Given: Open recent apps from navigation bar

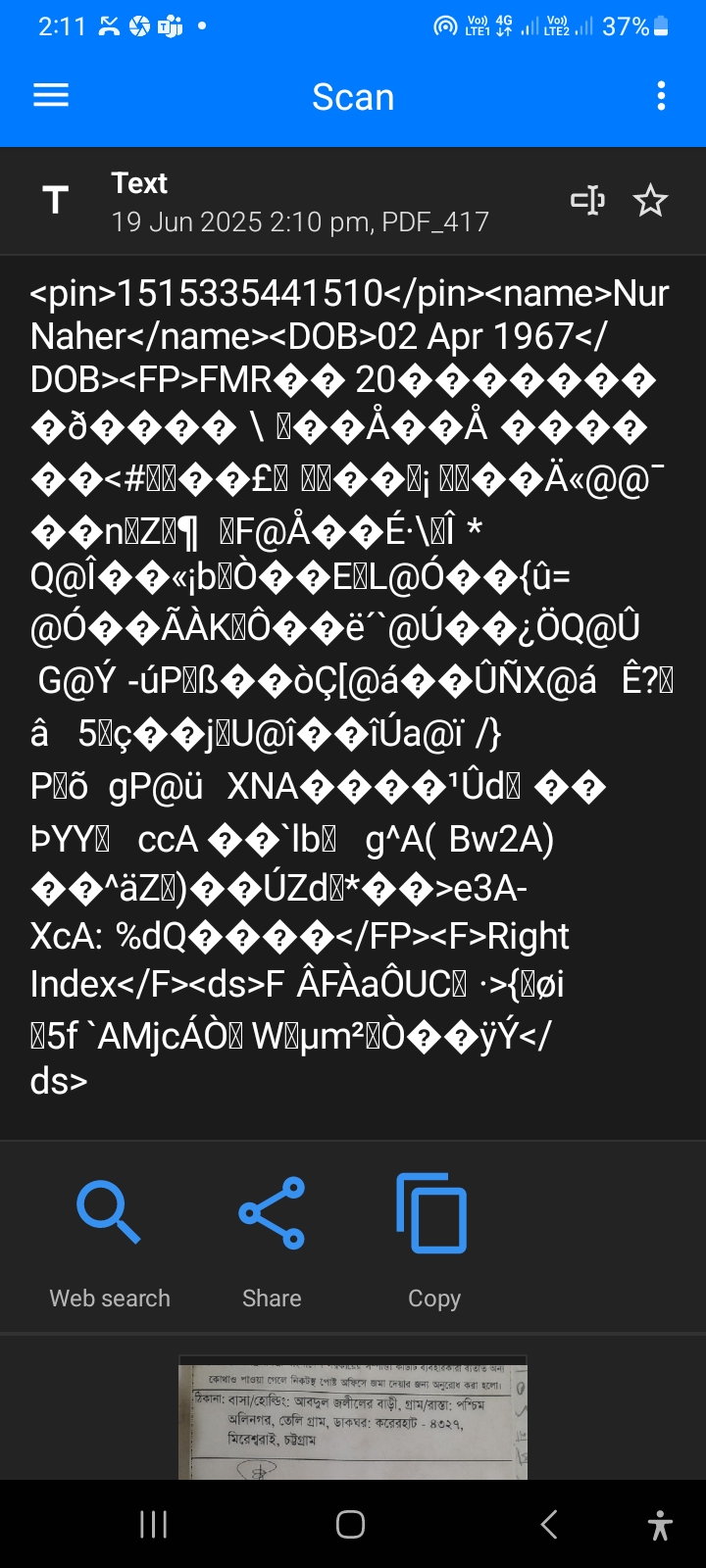Looking at the screenshot, I should 154,1524.
